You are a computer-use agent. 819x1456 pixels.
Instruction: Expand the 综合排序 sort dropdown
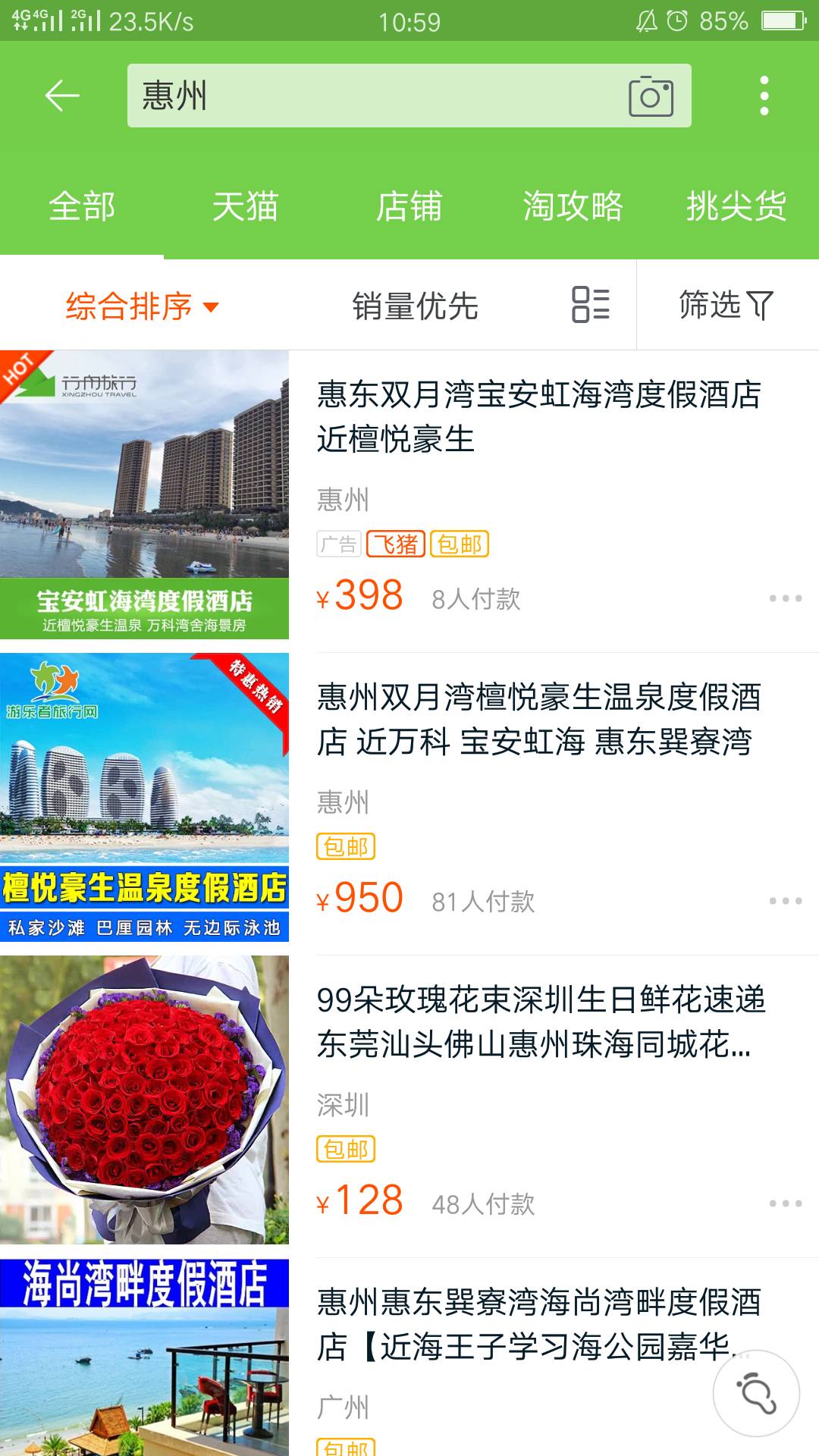click(x=142, y=306)
